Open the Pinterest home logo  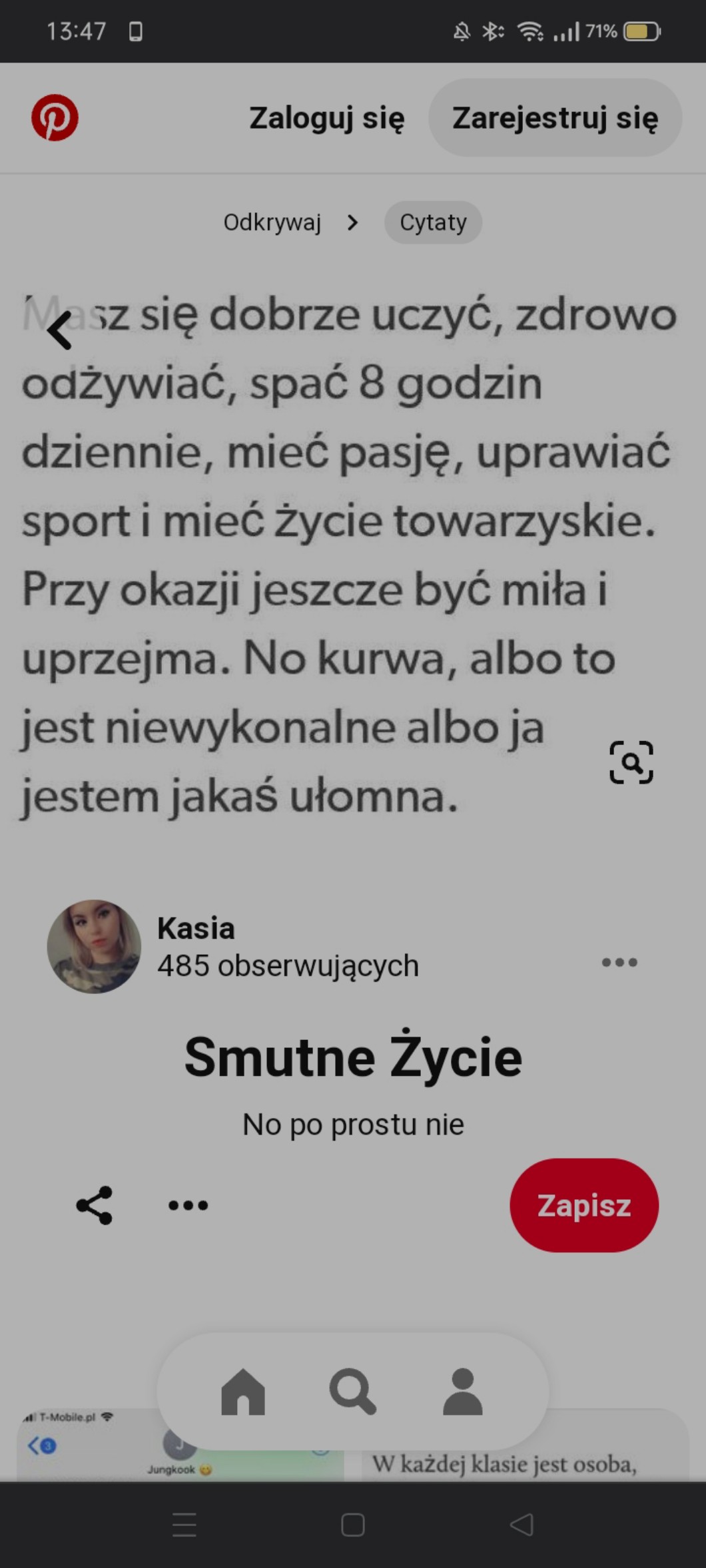[55, 118]
